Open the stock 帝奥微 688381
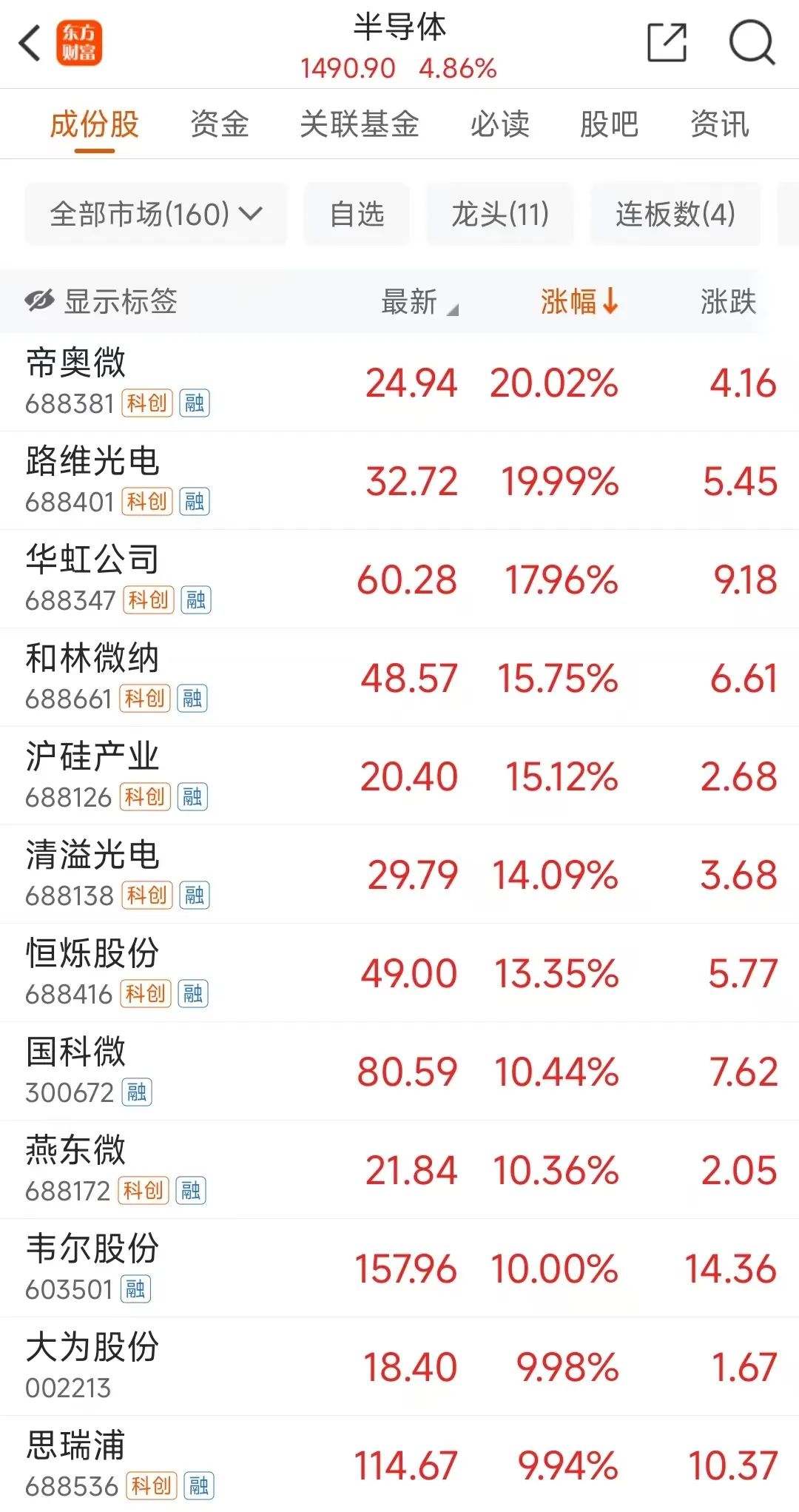 (399, 382)
